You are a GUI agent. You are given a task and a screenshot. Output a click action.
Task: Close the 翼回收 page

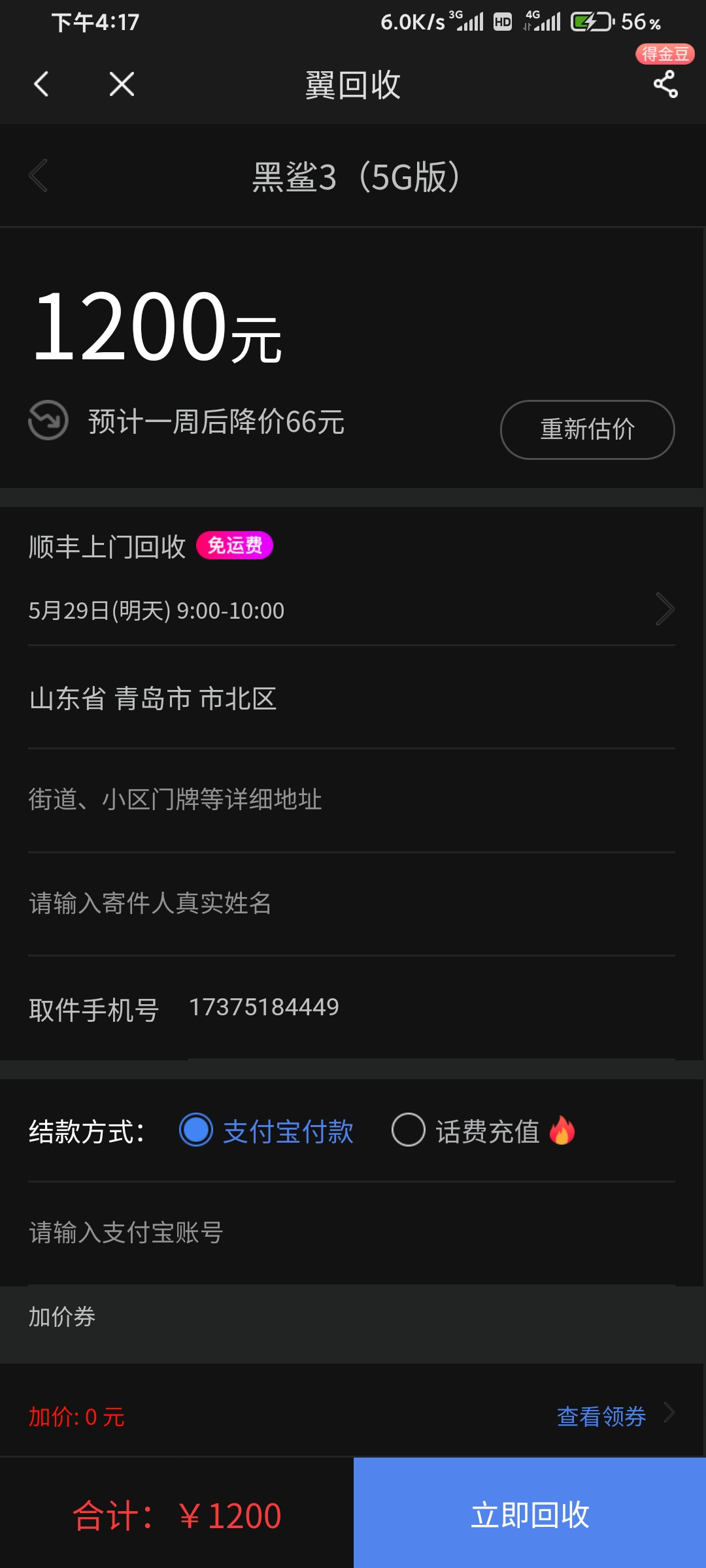tap(122, 84)
